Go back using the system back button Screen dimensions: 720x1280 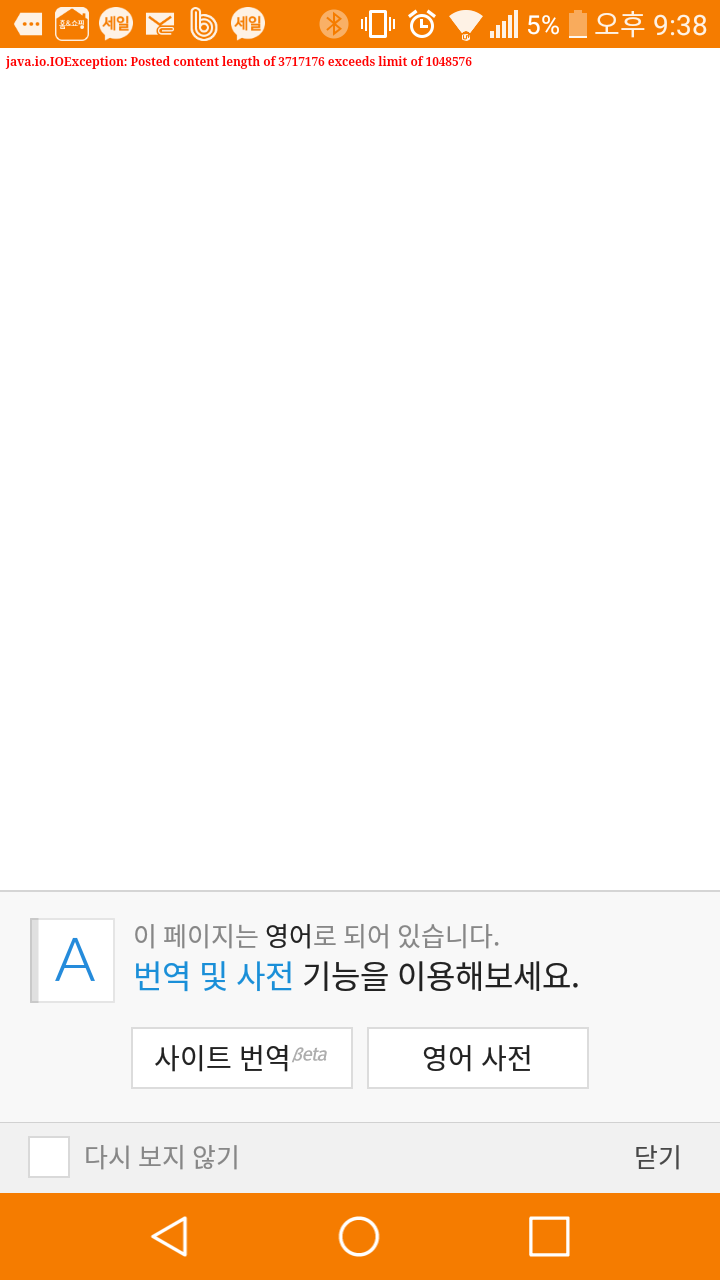(169, 1236)
